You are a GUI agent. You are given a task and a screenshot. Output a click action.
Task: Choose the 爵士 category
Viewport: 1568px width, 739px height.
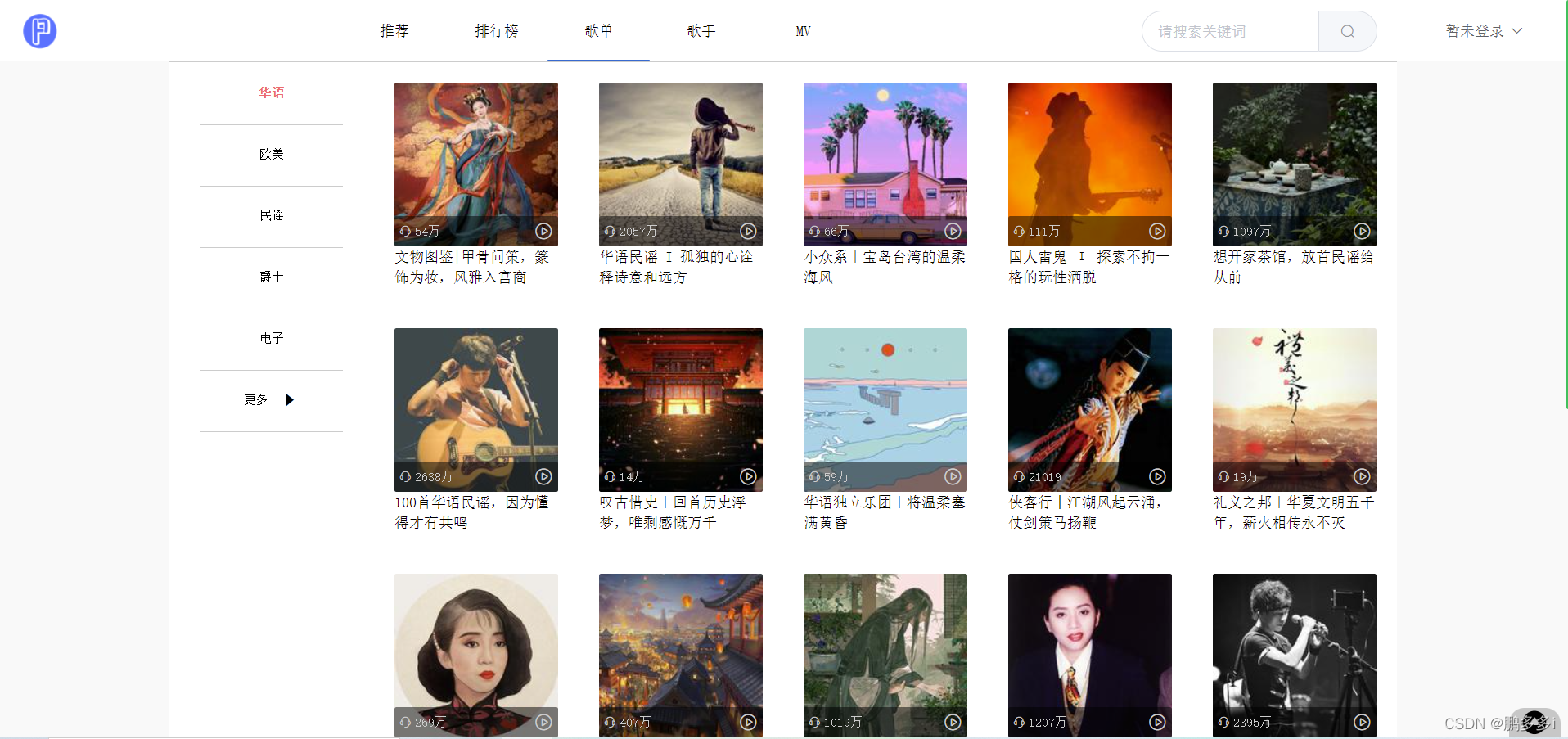click(271, 277)
